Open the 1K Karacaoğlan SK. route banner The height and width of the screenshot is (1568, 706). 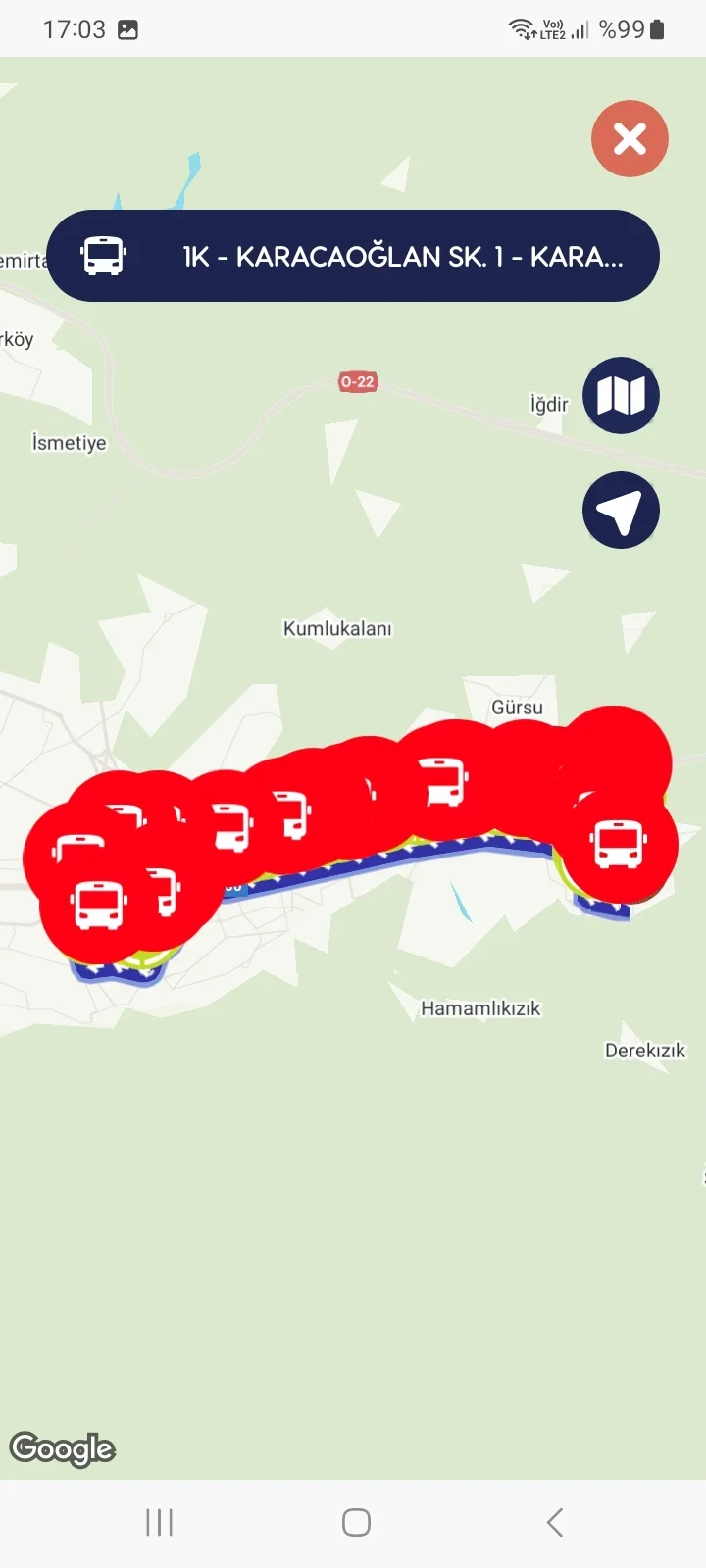[x=353, y=256]
